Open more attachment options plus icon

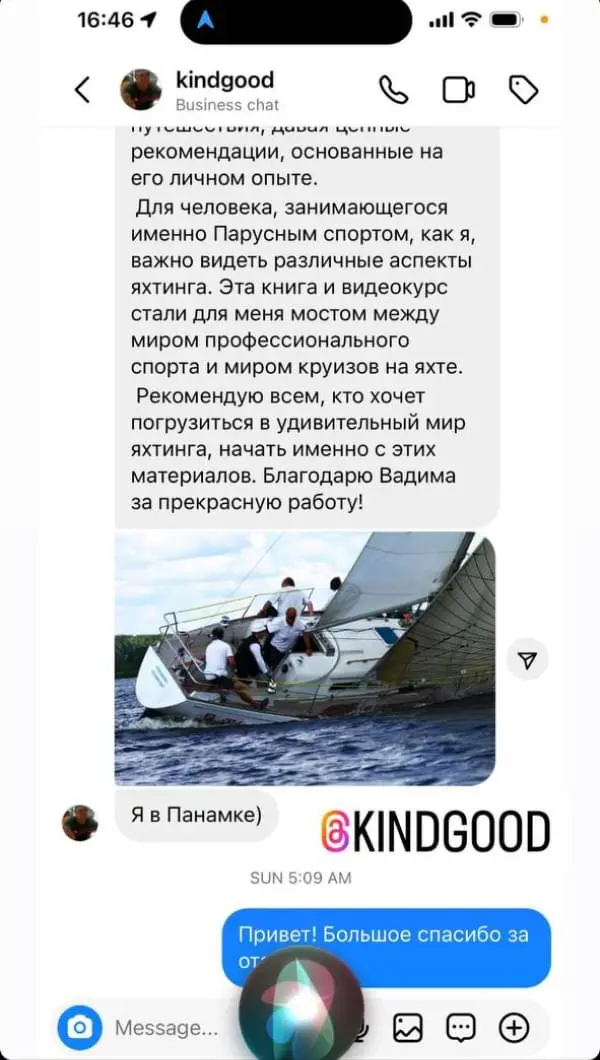(514, 1027)
